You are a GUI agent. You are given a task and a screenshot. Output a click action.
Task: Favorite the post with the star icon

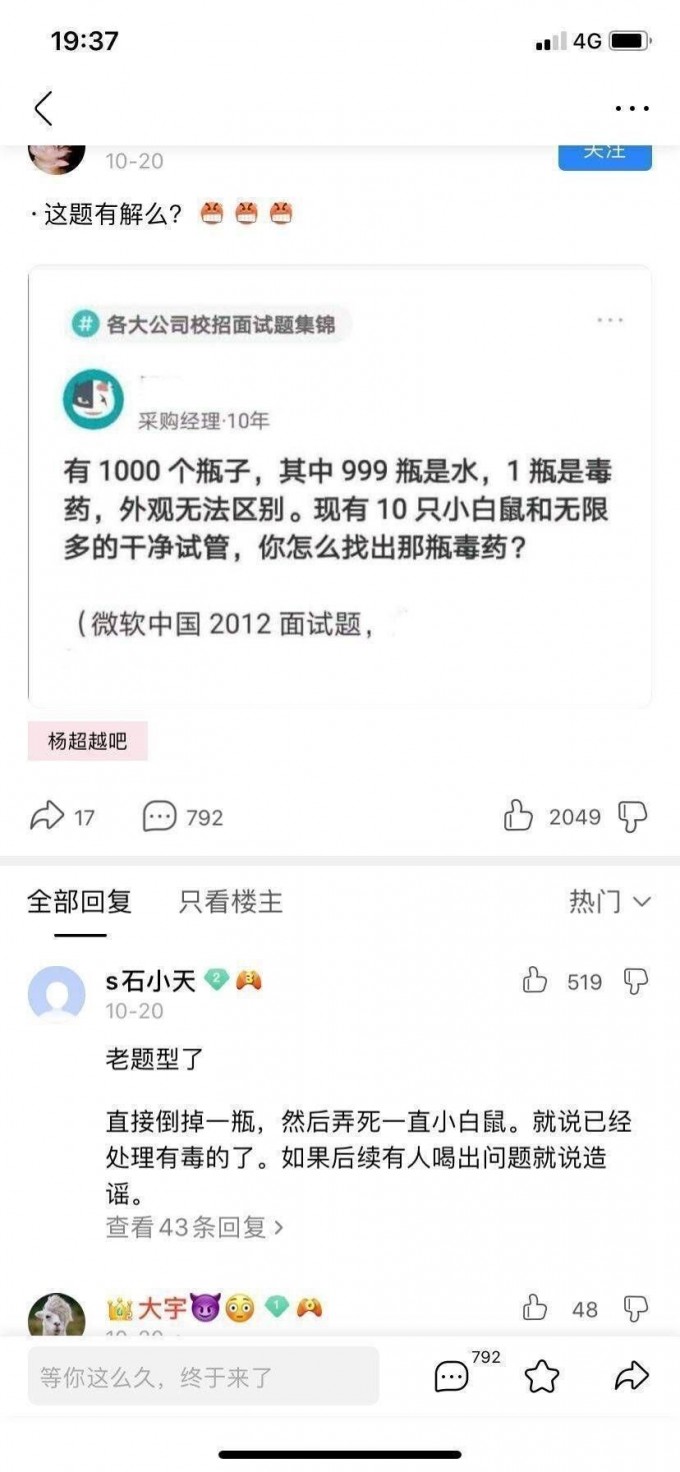pyautogui.click(x=542, y=1377)
